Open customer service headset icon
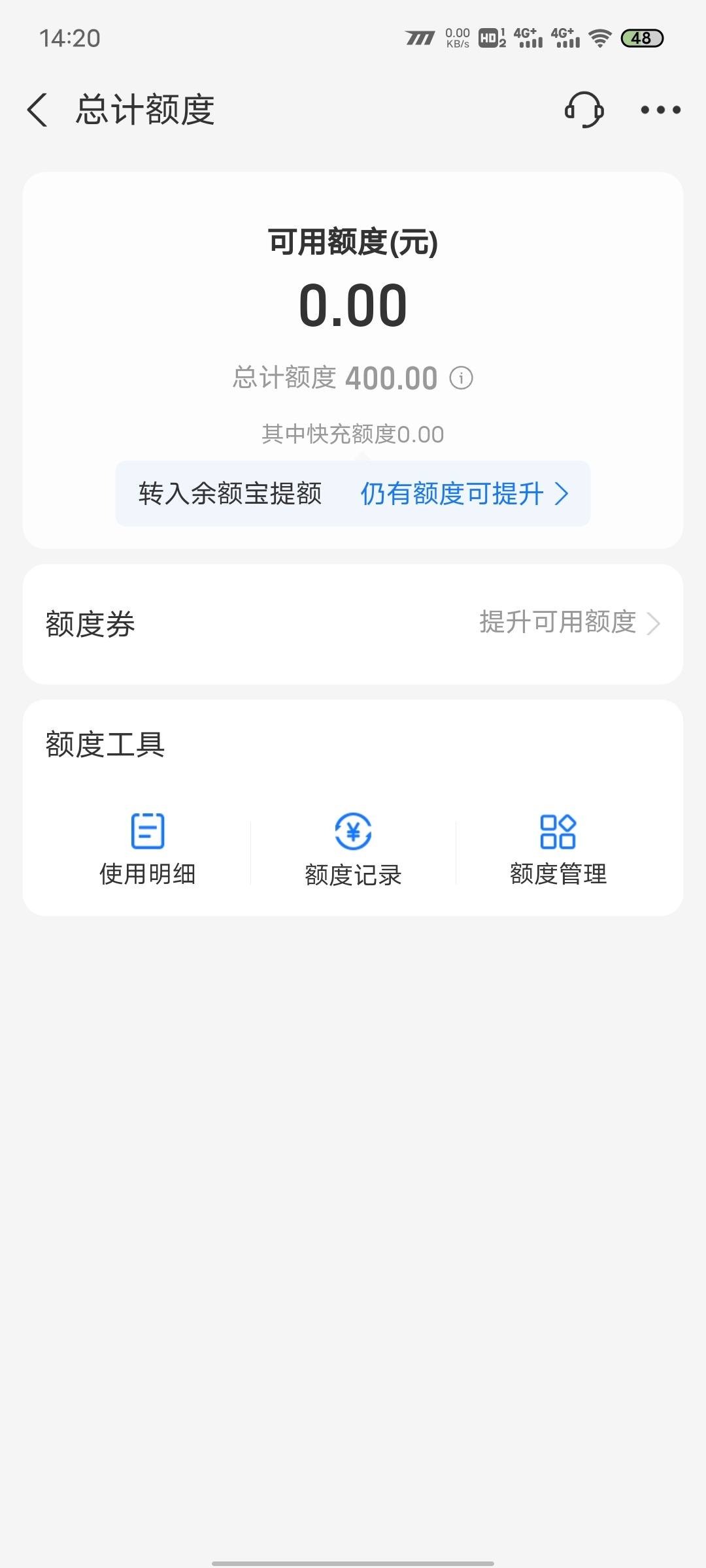Screen dimensions: 706x1568 (584, 109)
